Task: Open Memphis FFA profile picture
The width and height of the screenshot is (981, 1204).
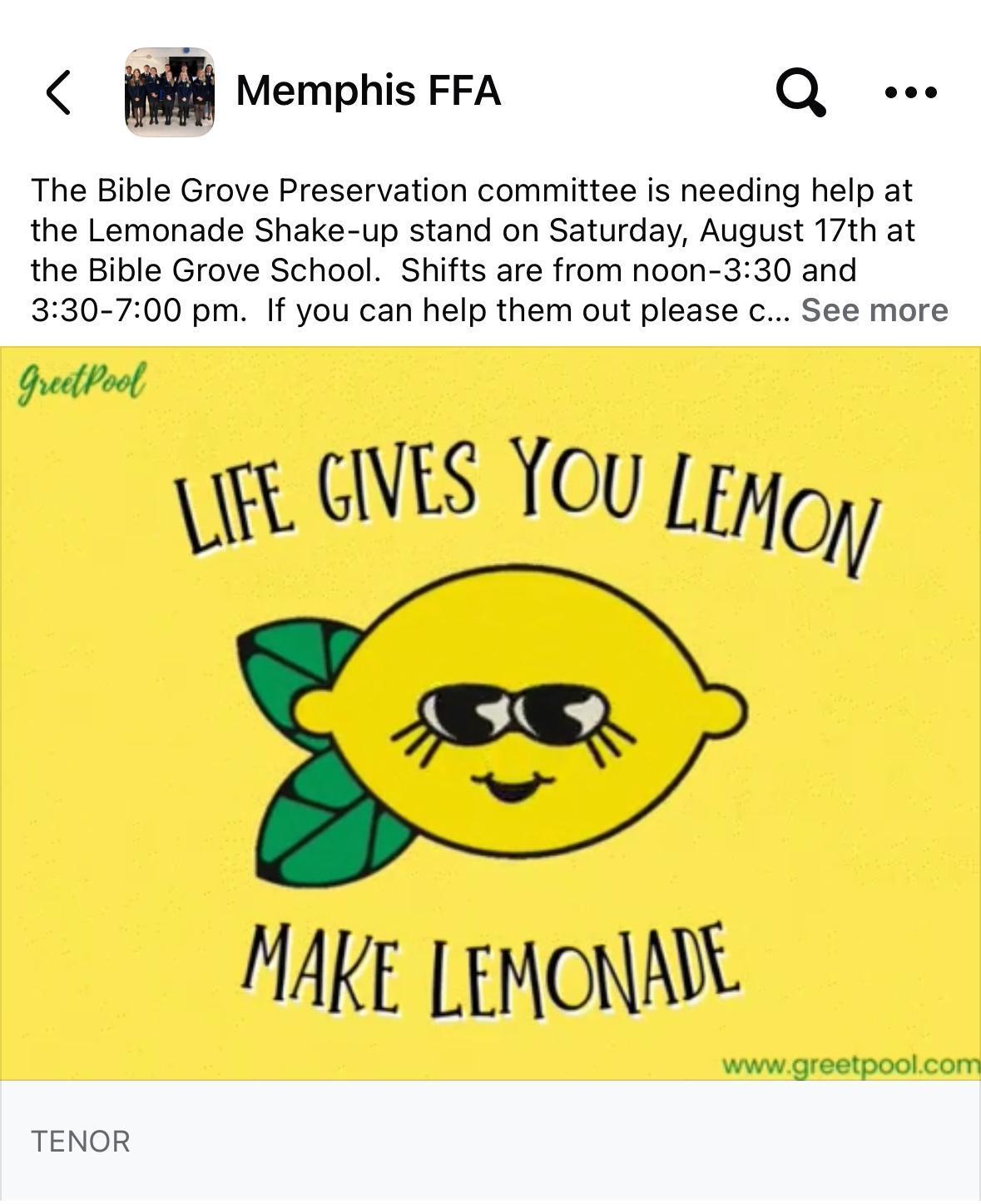Action: pos(170,92)
